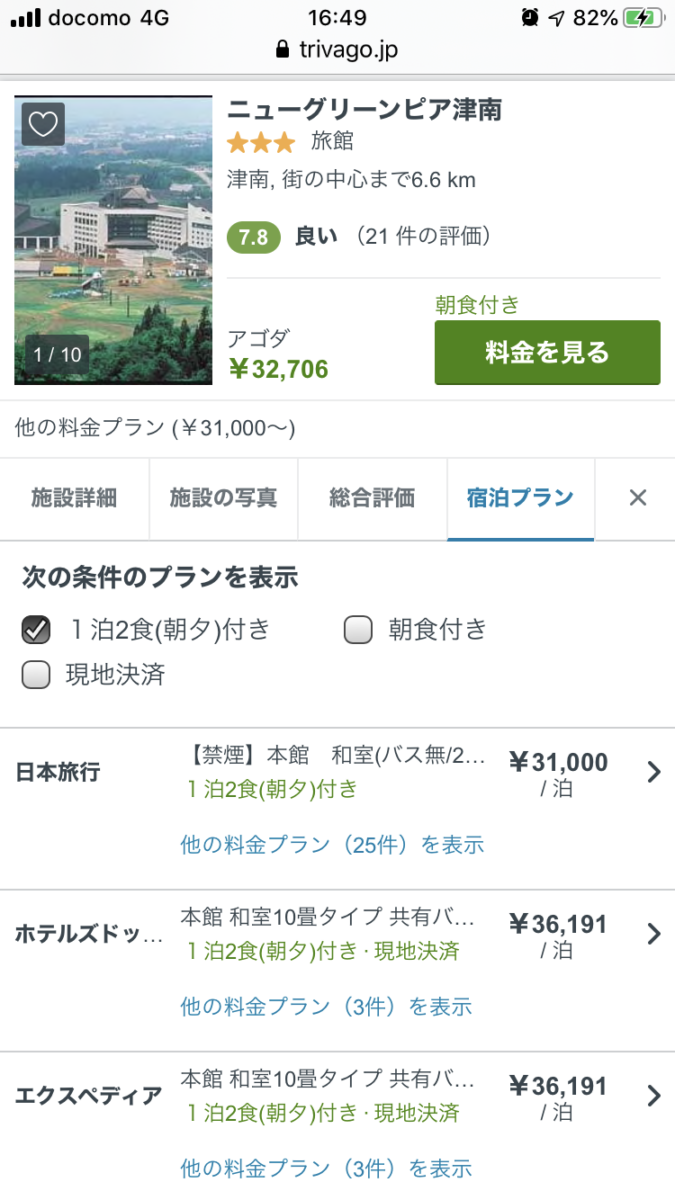Close the hotel details panel
The image size is (675, 1200).
click(637, 498)
